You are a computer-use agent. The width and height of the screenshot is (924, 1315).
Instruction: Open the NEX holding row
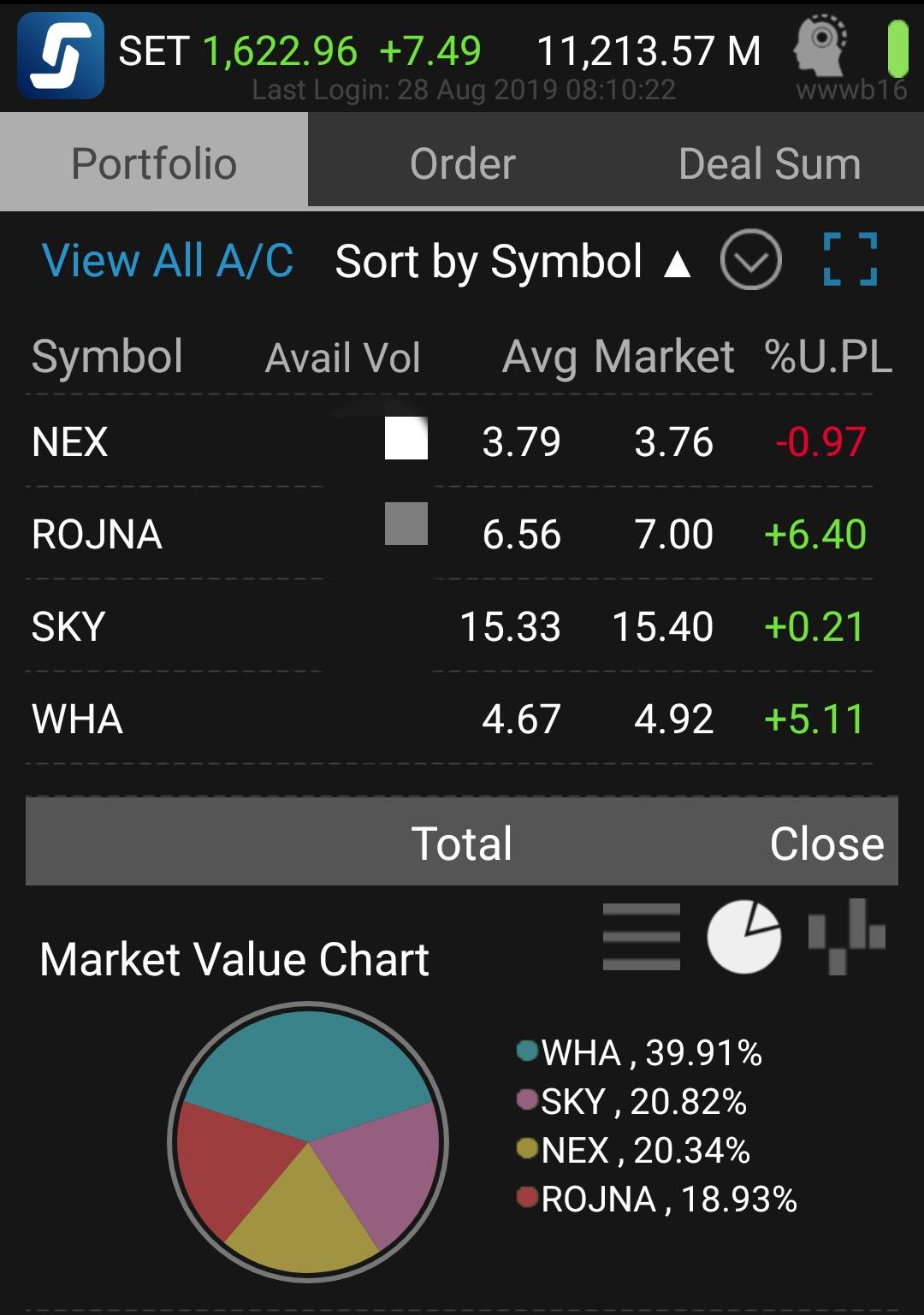tap(70, 442)
